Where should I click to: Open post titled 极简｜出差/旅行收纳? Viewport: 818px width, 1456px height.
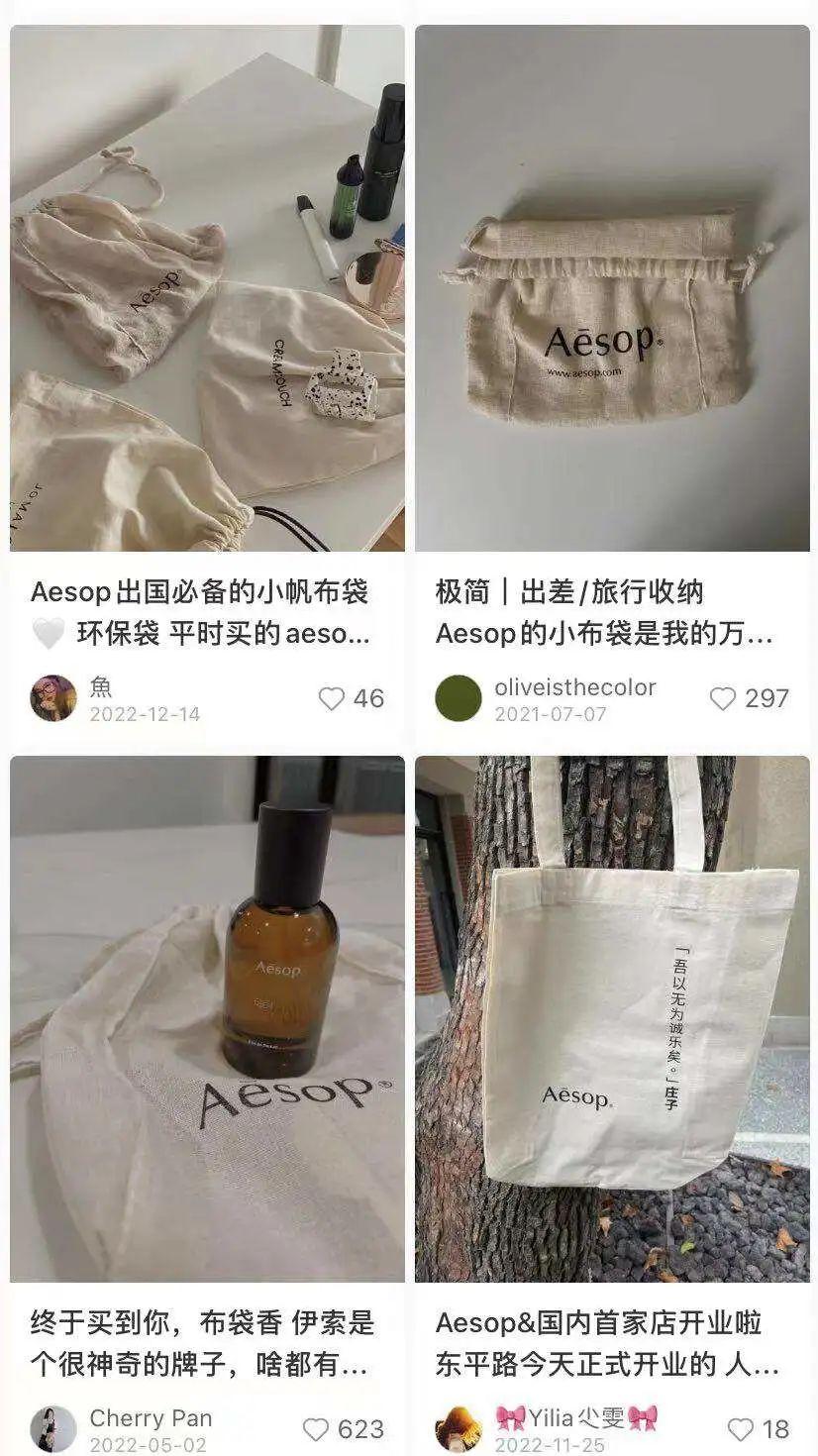pos(604,614)
